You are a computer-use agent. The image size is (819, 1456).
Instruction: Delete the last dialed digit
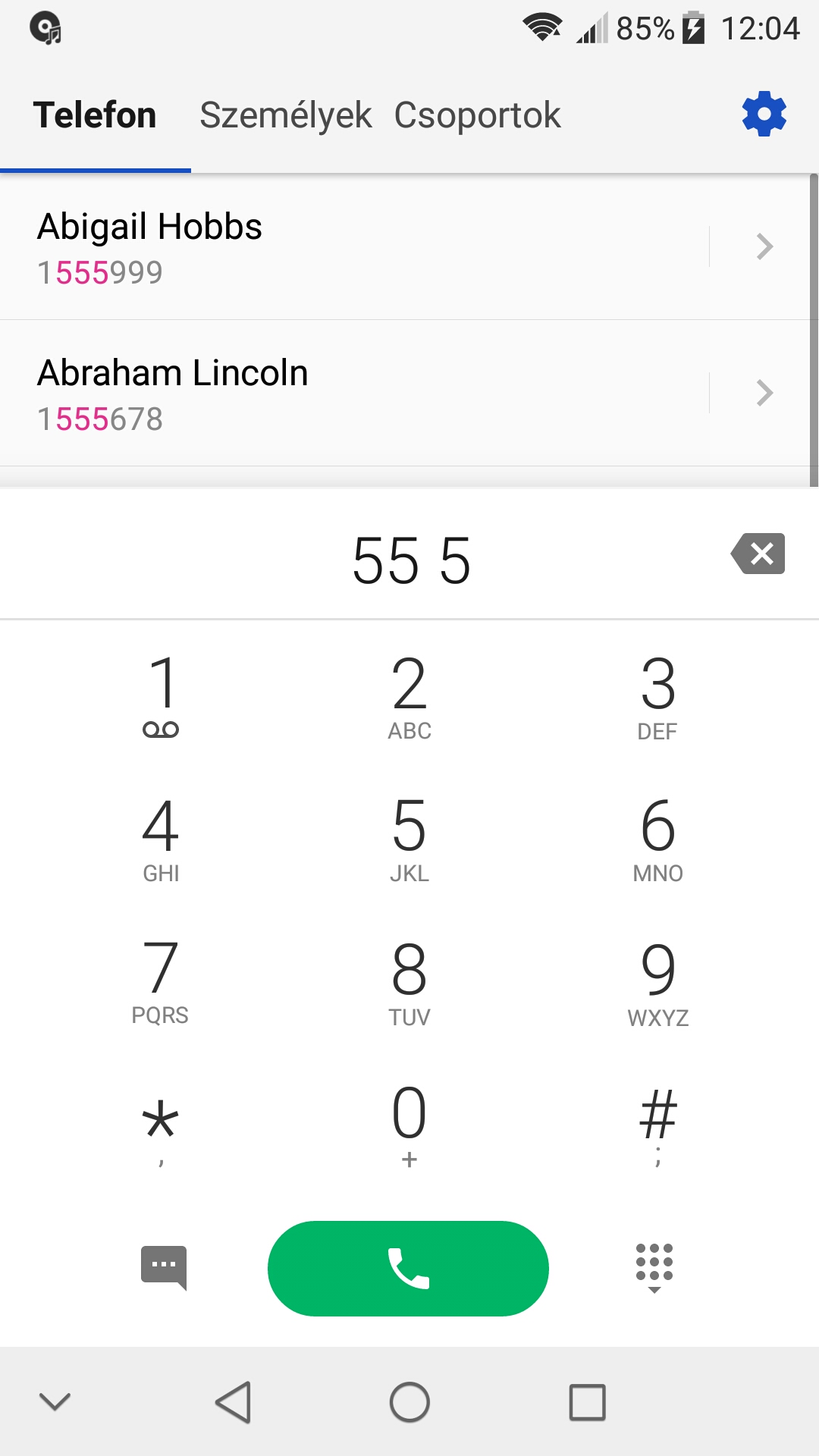758,554
